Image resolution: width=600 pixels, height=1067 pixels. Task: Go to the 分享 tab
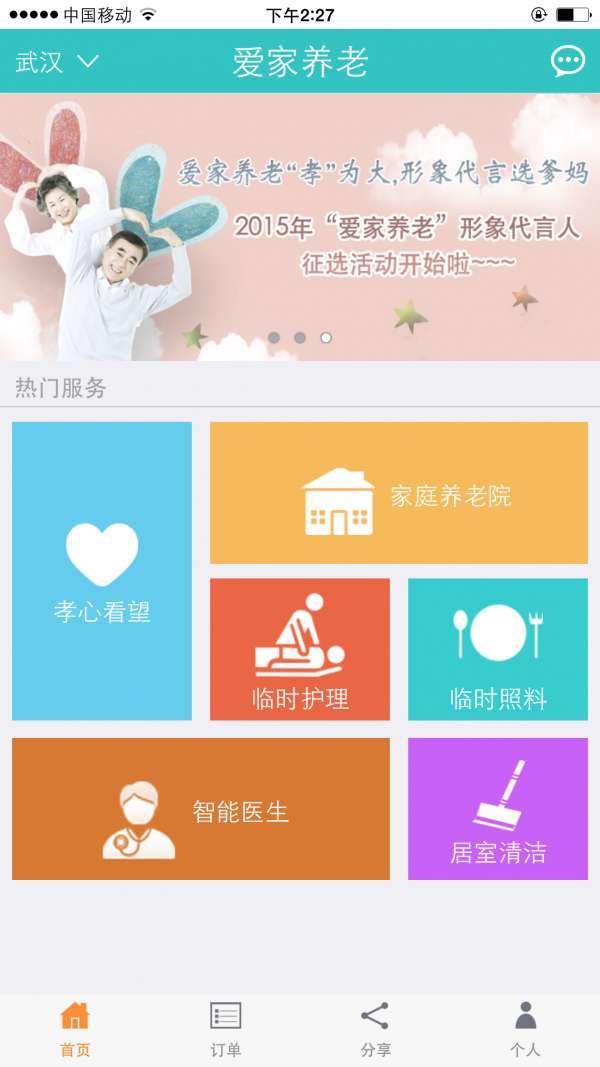point(375,1030)
